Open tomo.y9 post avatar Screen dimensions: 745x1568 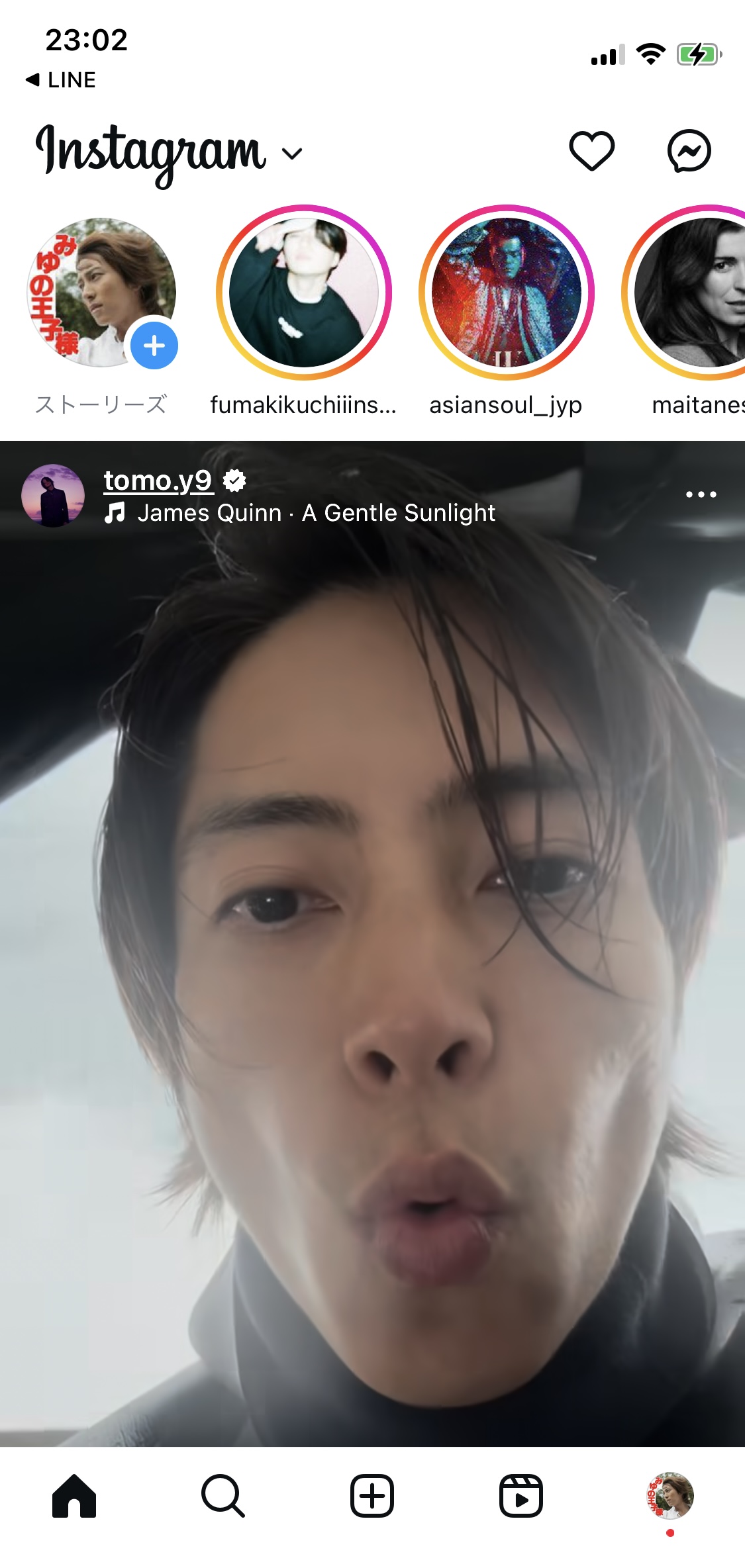(53, 496)
